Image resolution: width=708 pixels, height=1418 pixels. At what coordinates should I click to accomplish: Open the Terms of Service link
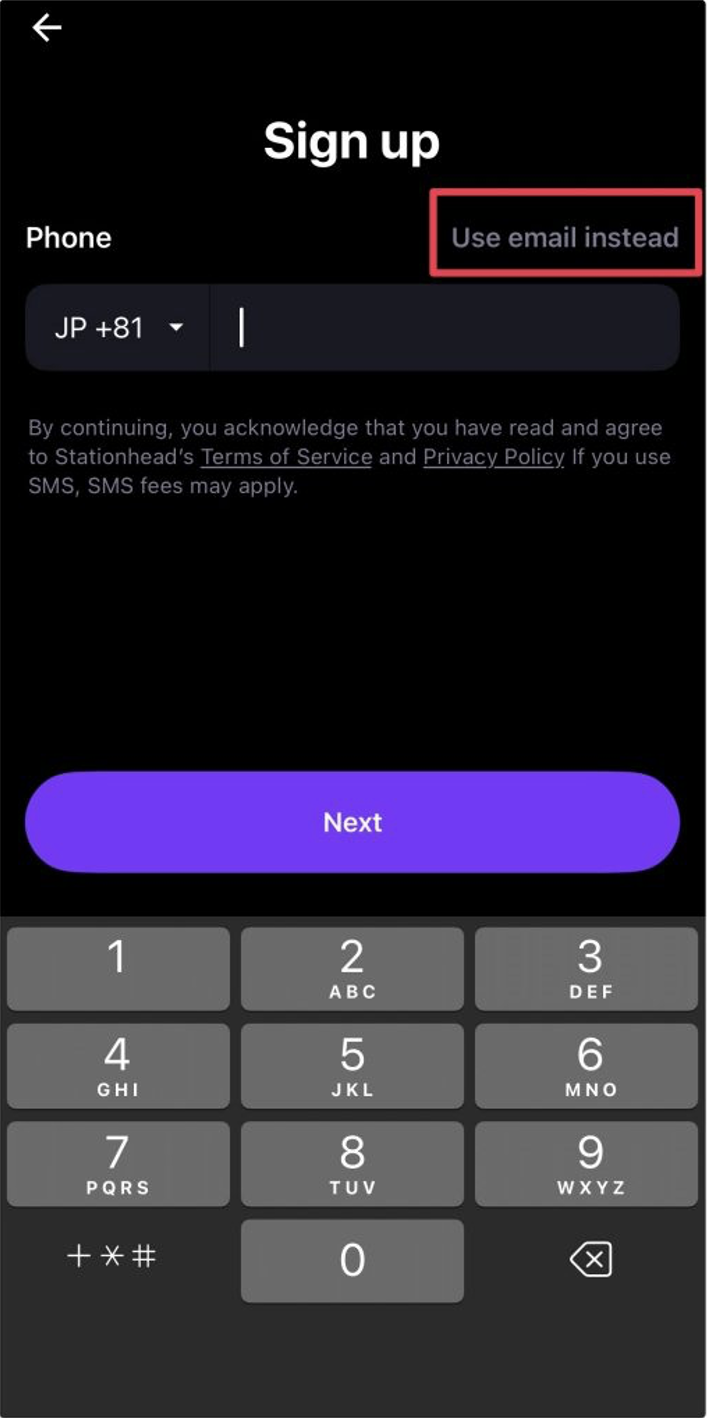click(286, 457)
